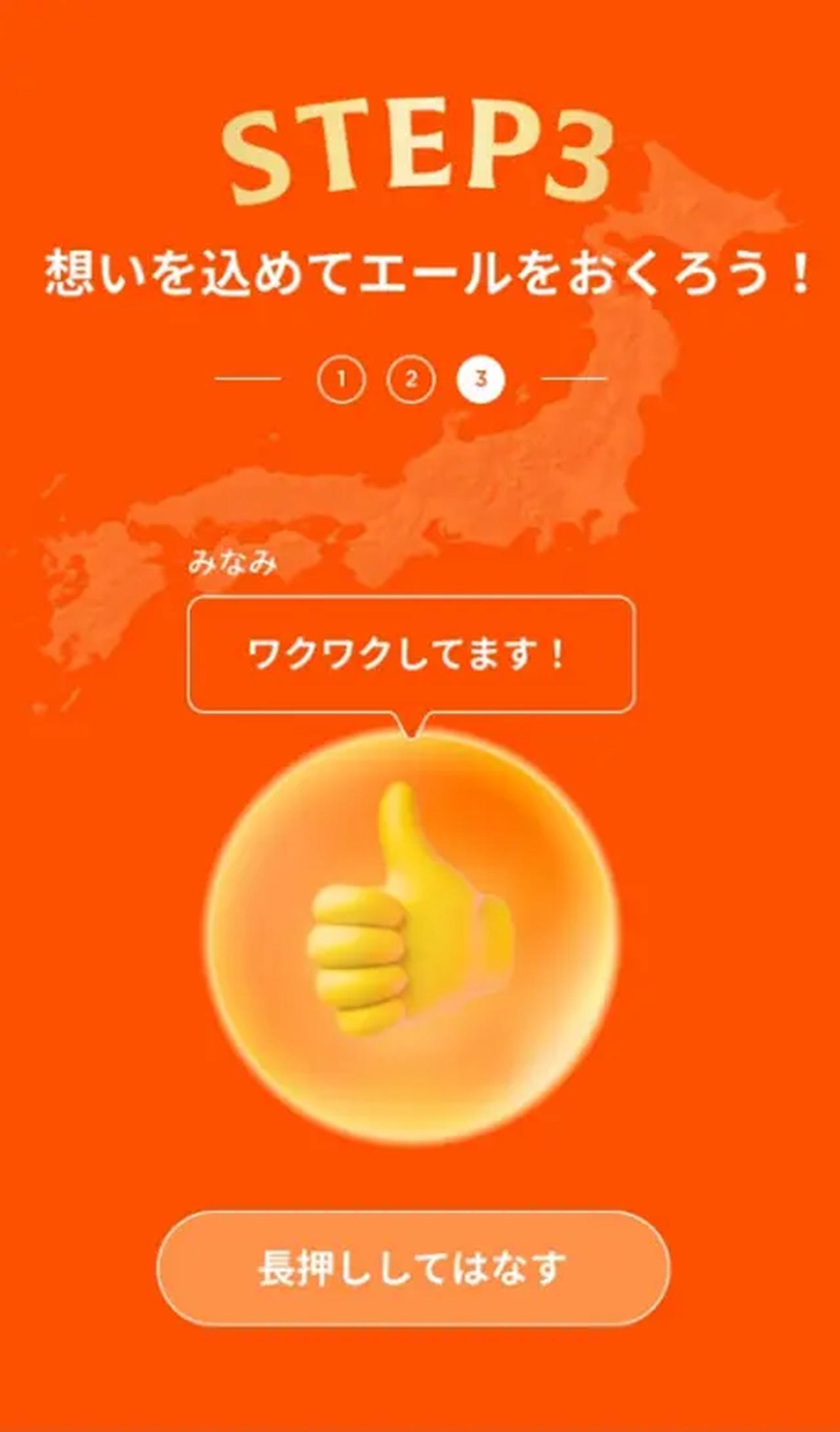
Task: Go back to step 1 indicator
Action: 341,380
